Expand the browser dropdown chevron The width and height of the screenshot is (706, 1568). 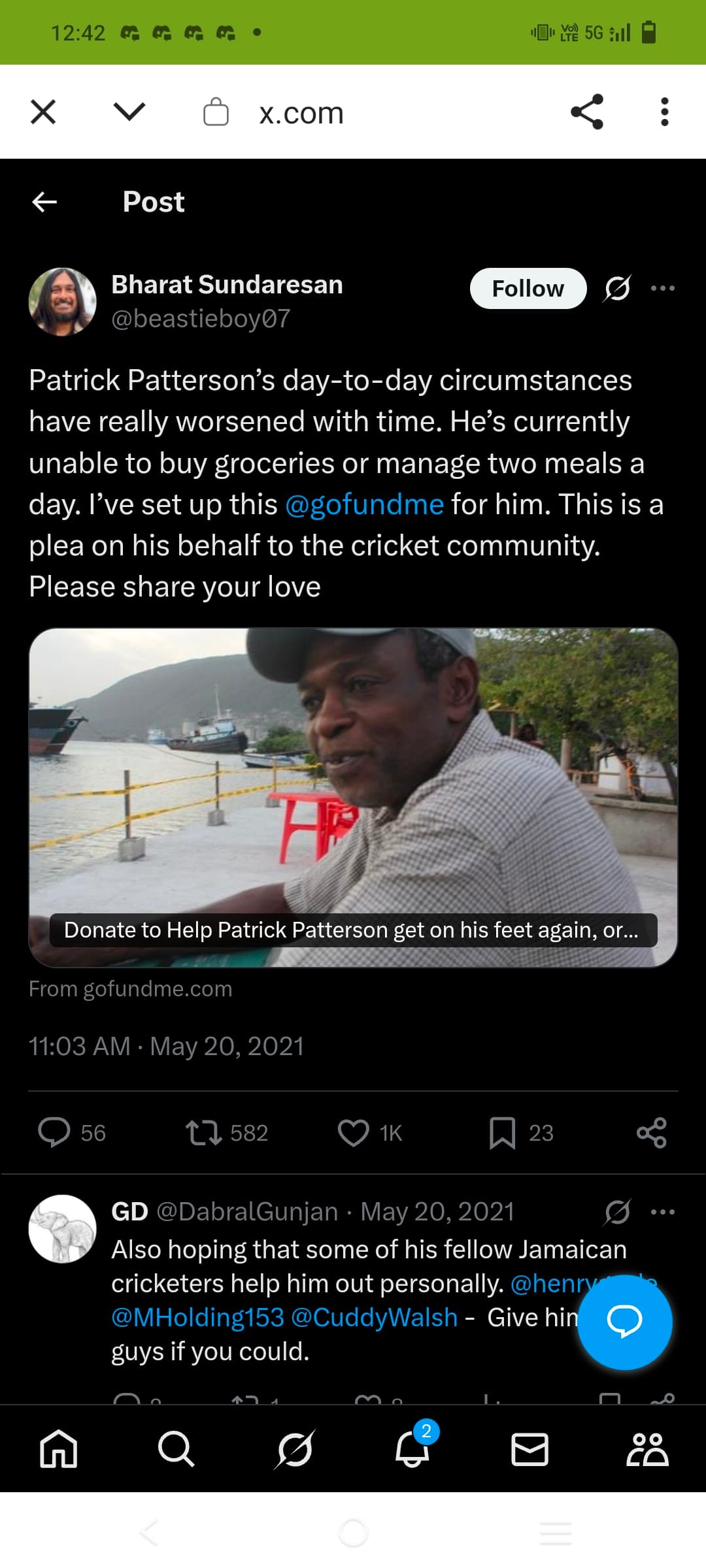click(129, 112)
